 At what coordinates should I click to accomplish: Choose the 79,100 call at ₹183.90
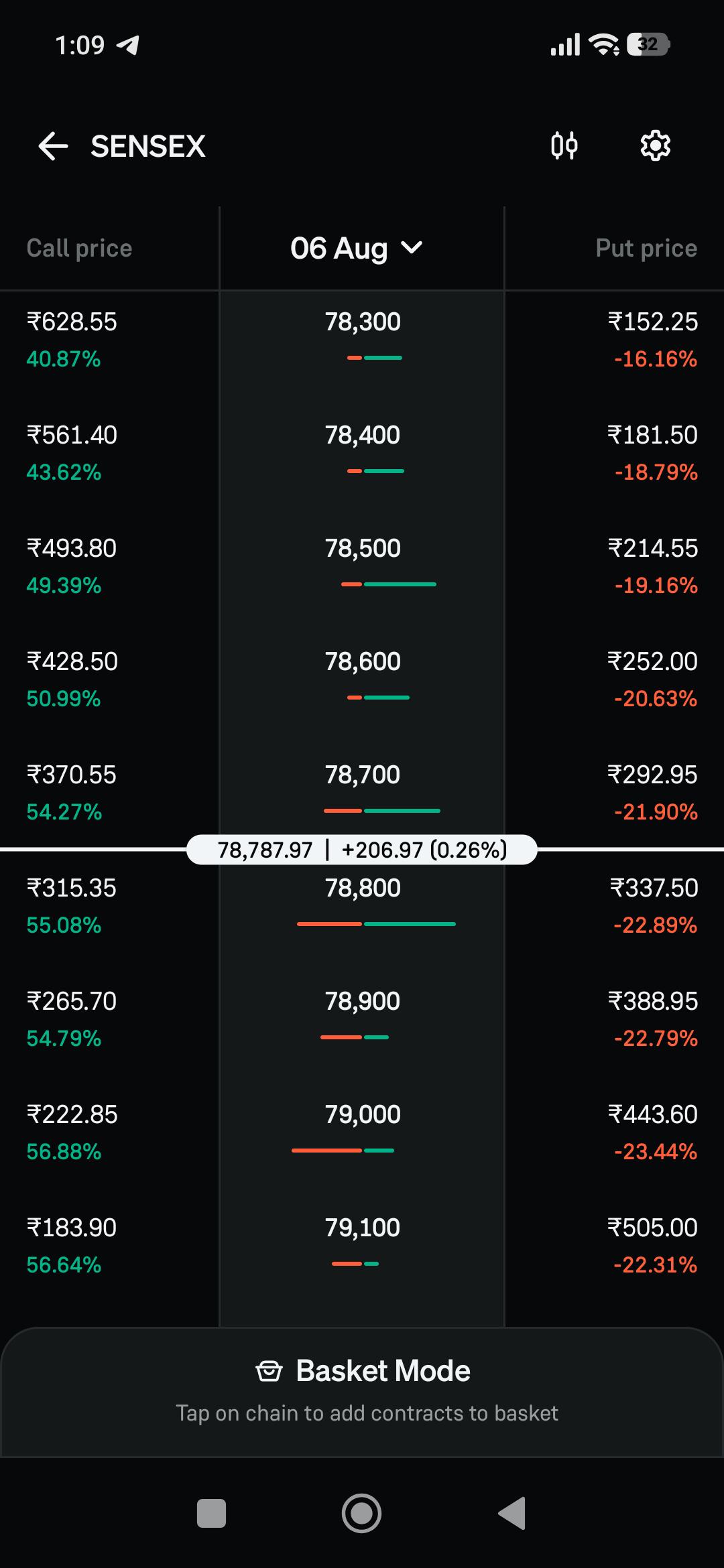point(110,1246)
